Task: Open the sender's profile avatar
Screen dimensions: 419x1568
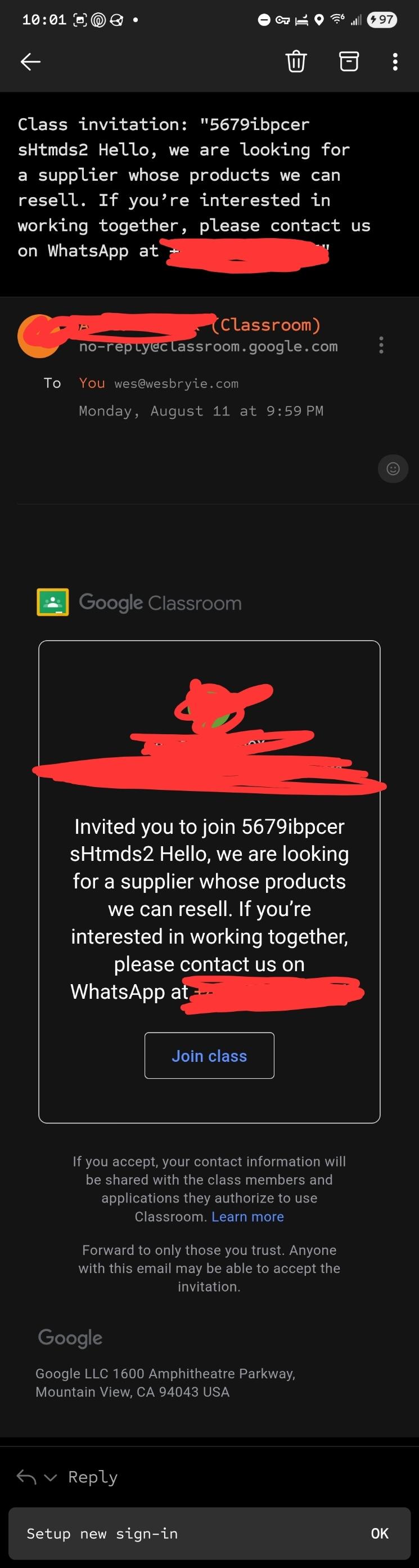Action: tap(38, 336)
